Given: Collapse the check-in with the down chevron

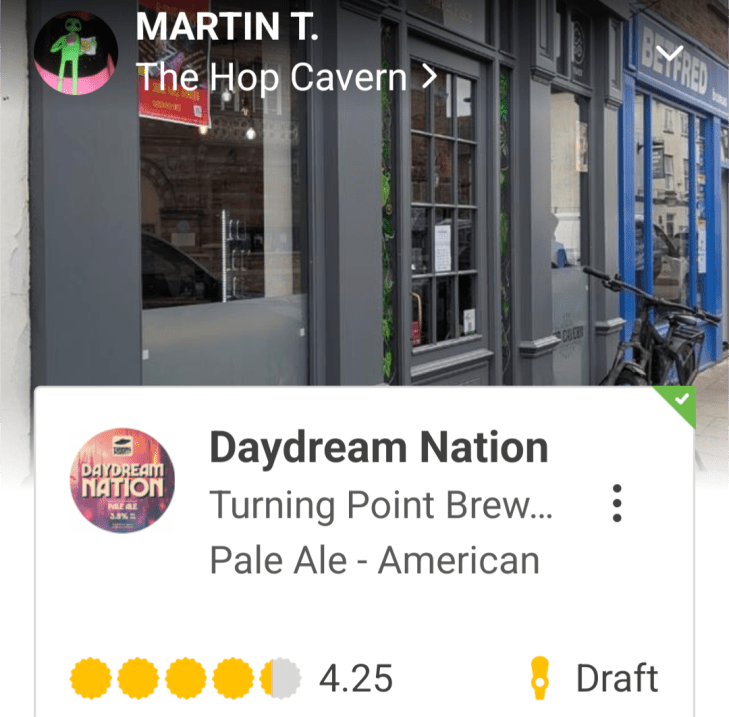Looking at the screenshot, I should click(x=670, y=54).
